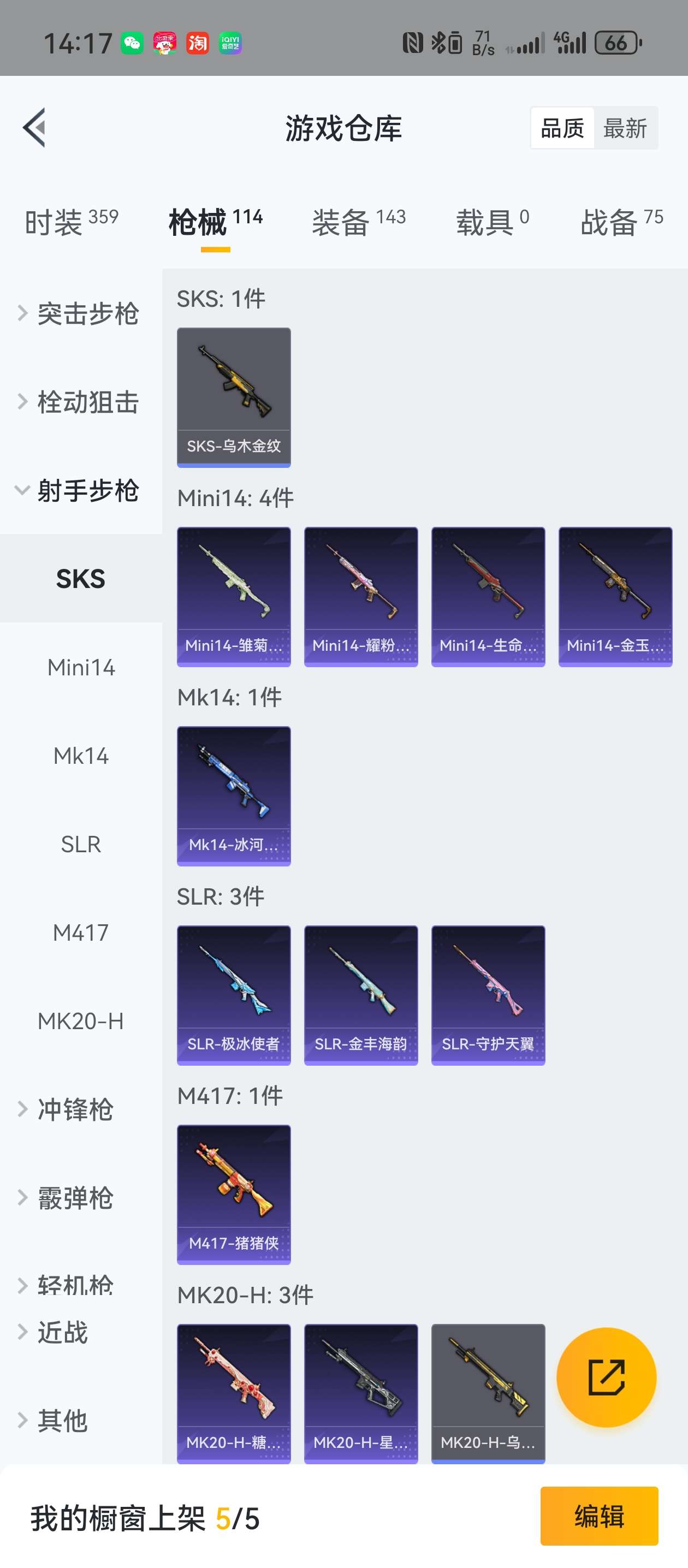Switch sorting to 最新 newest
The width and height of the screenshot is (688, 1568).
[x=626, y=128]
